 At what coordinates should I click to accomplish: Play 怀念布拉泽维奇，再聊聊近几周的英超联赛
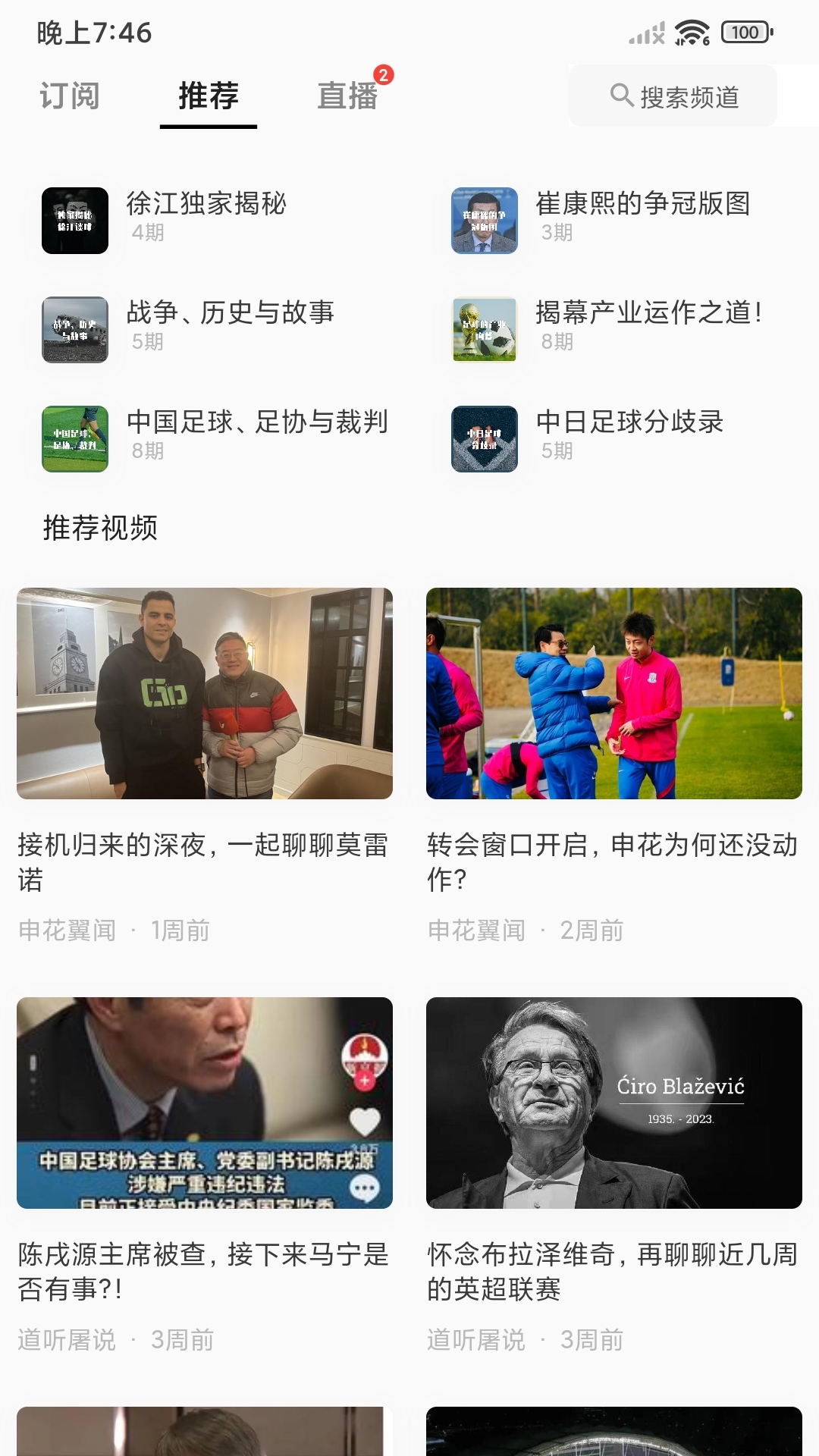(614, 1103)
